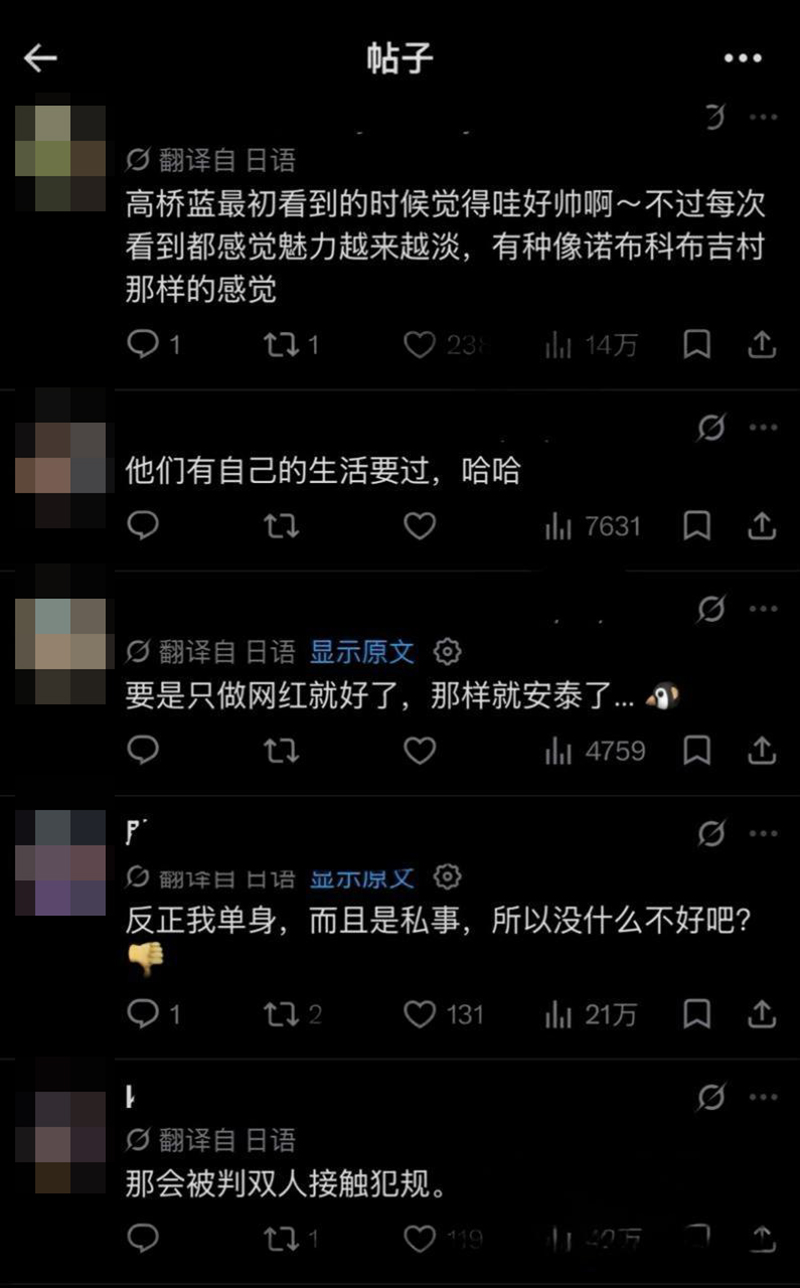Like the post mentioning 高桥蓝
Screen dimensions: 800x1288
(418, 345)
